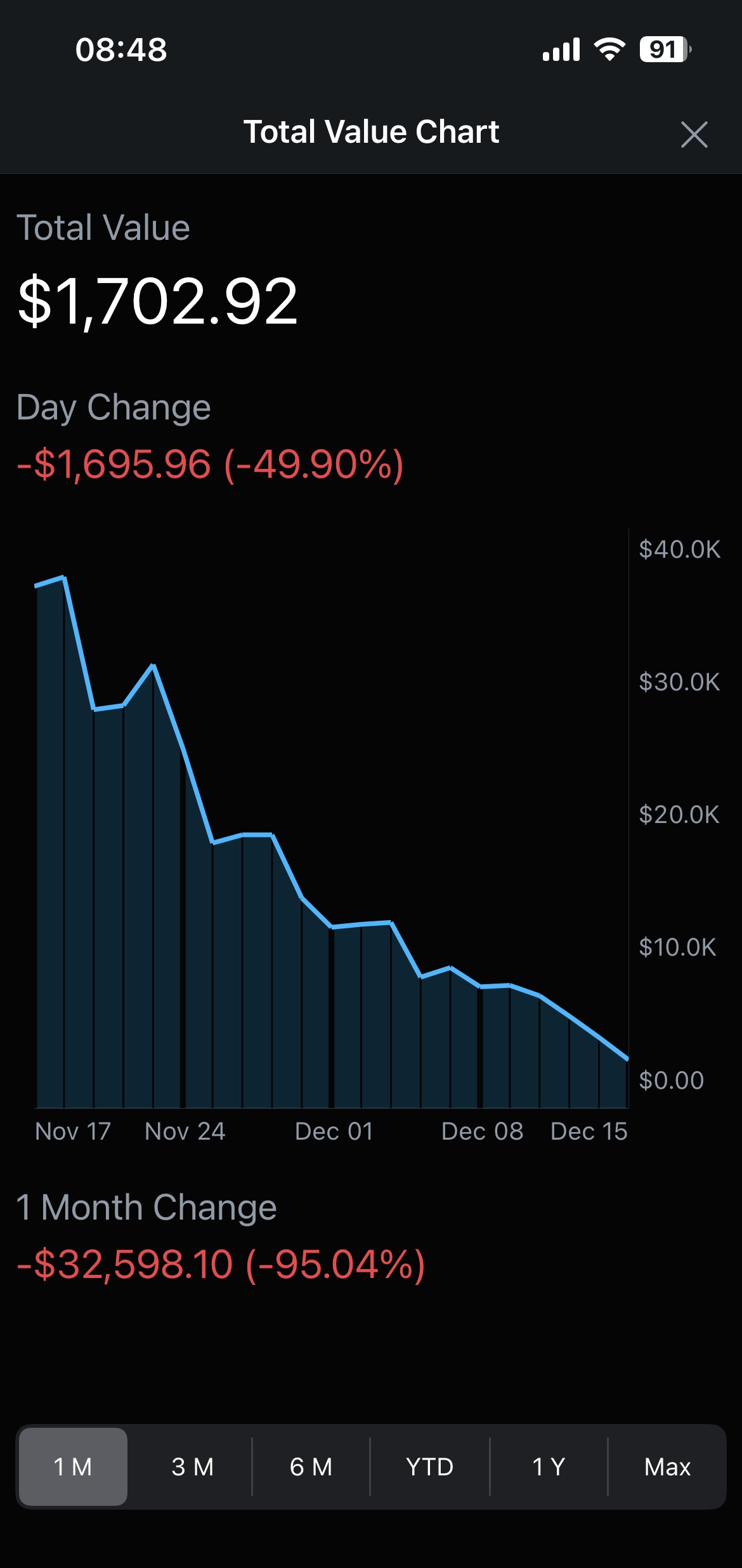Show the 6 M chart period
The width and height of the screenshot is (742, 1568).
(x=311, y=1466)
